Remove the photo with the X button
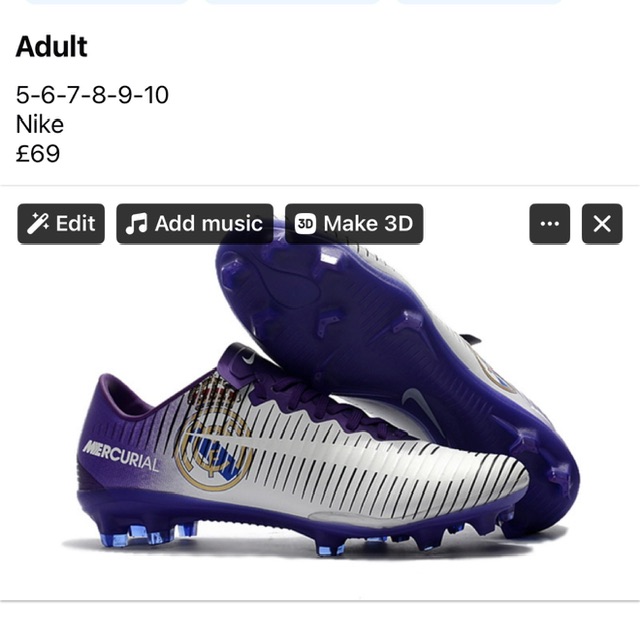 tap(601, 224)
